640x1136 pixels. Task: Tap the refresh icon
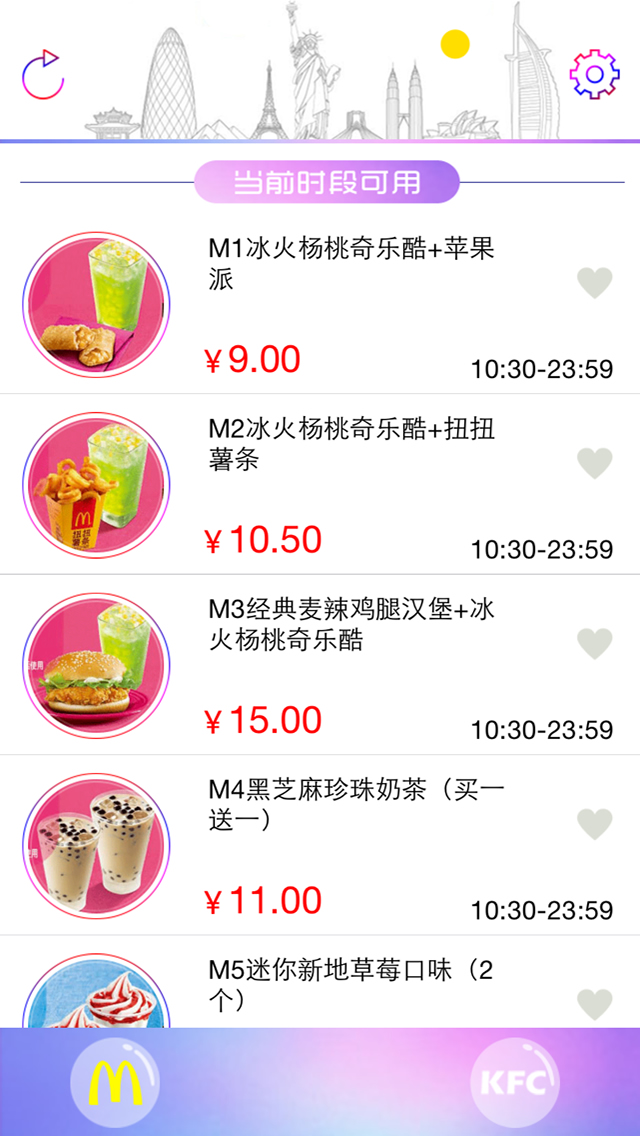(x=42, y=74)
